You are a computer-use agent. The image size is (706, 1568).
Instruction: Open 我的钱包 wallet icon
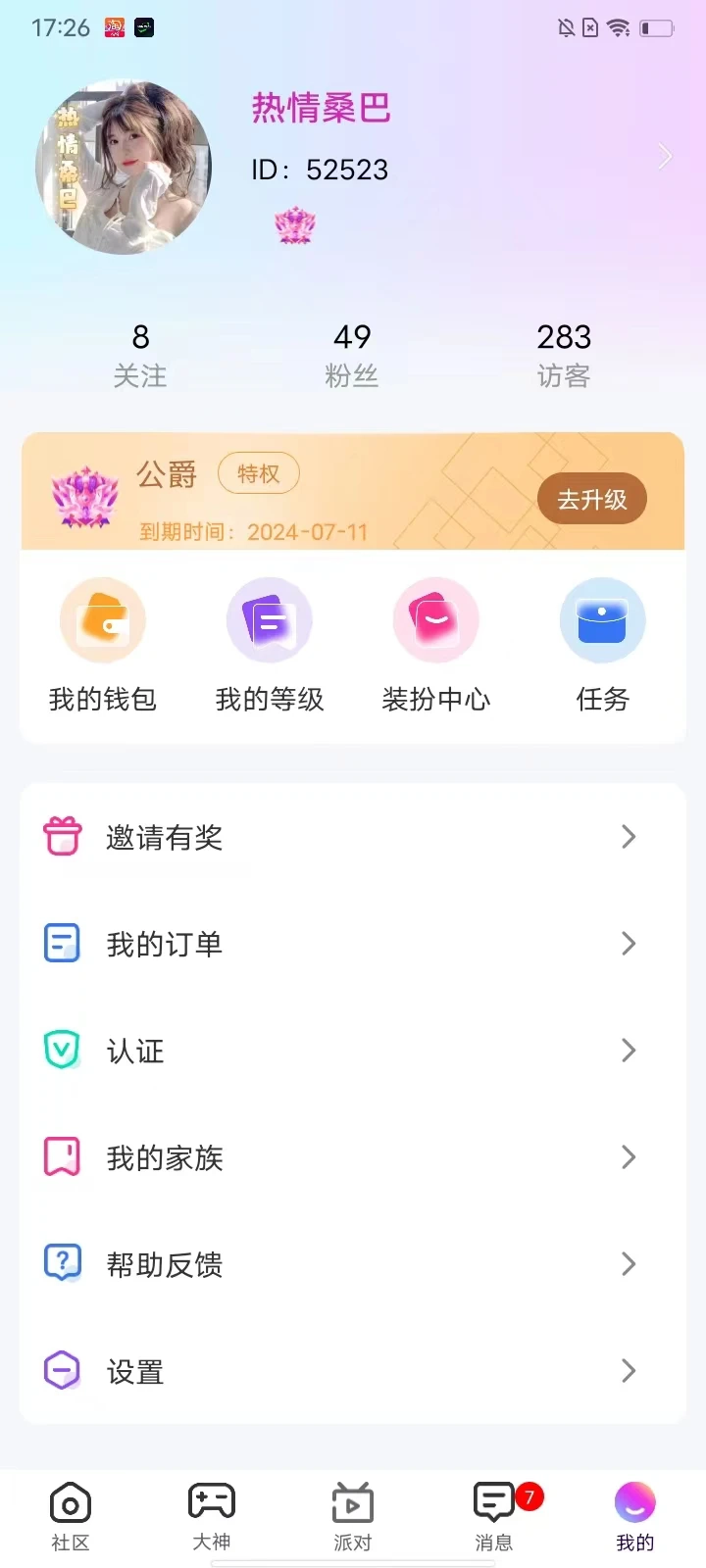103,619
